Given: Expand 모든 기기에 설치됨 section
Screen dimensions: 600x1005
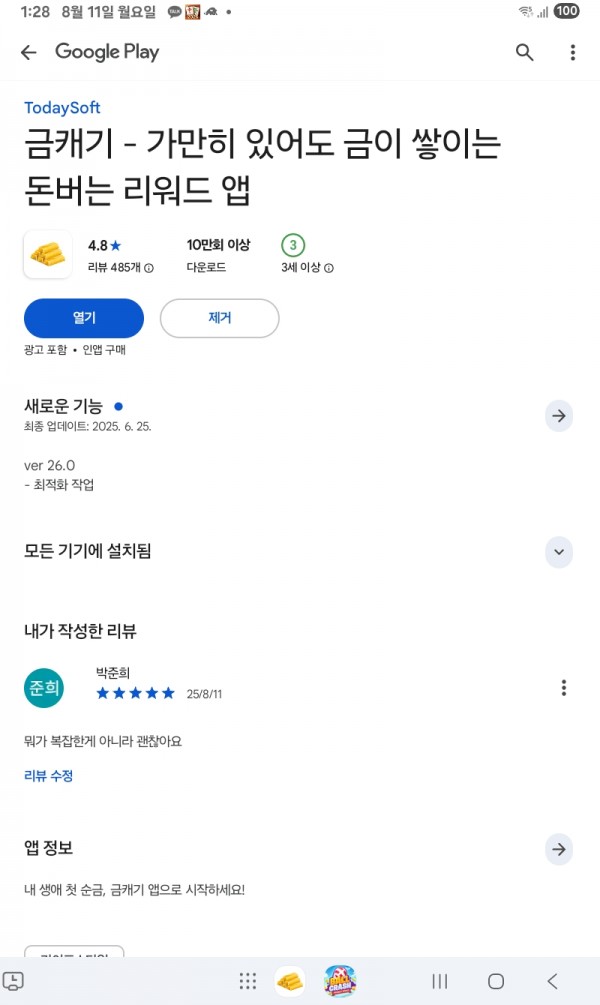Looking at the screenshot, I should click(558, 552).
